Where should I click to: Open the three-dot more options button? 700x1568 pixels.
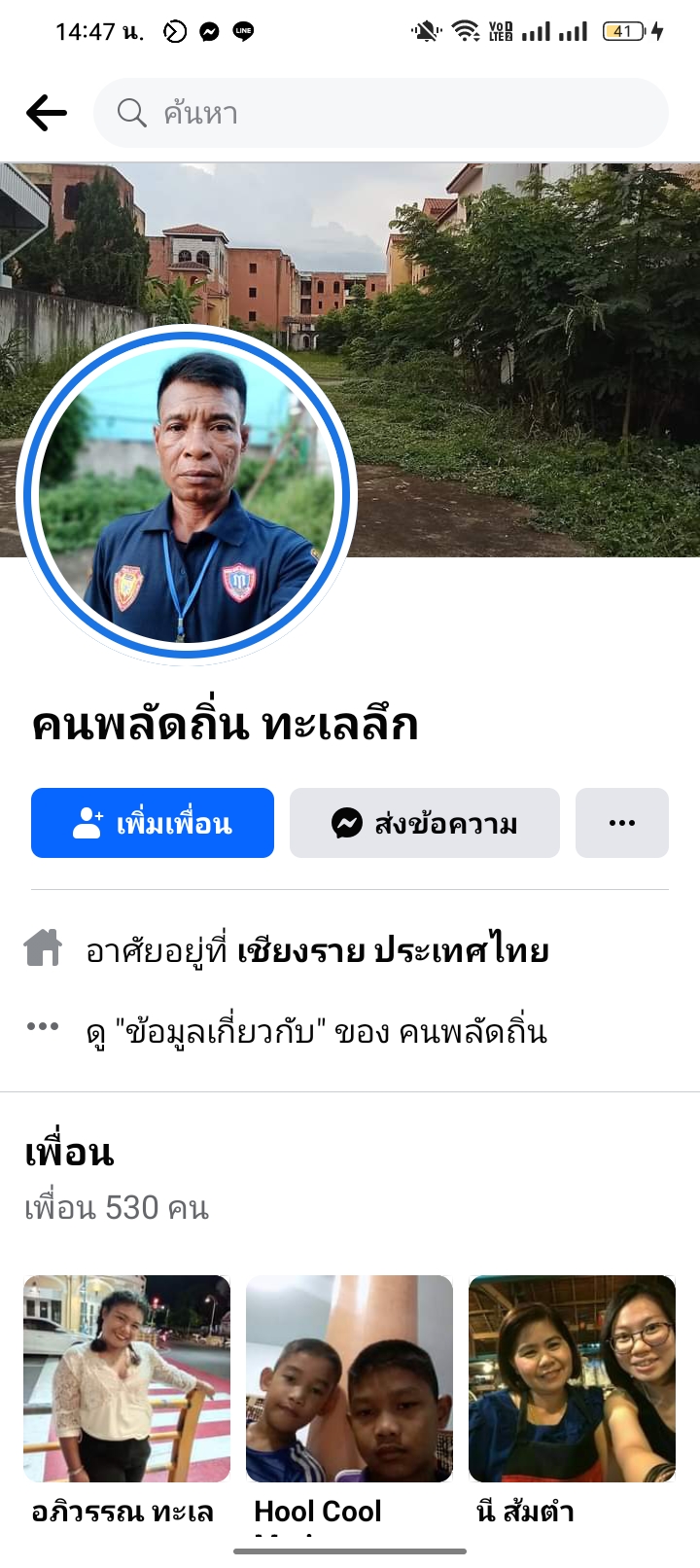click(x=621, y=823)
